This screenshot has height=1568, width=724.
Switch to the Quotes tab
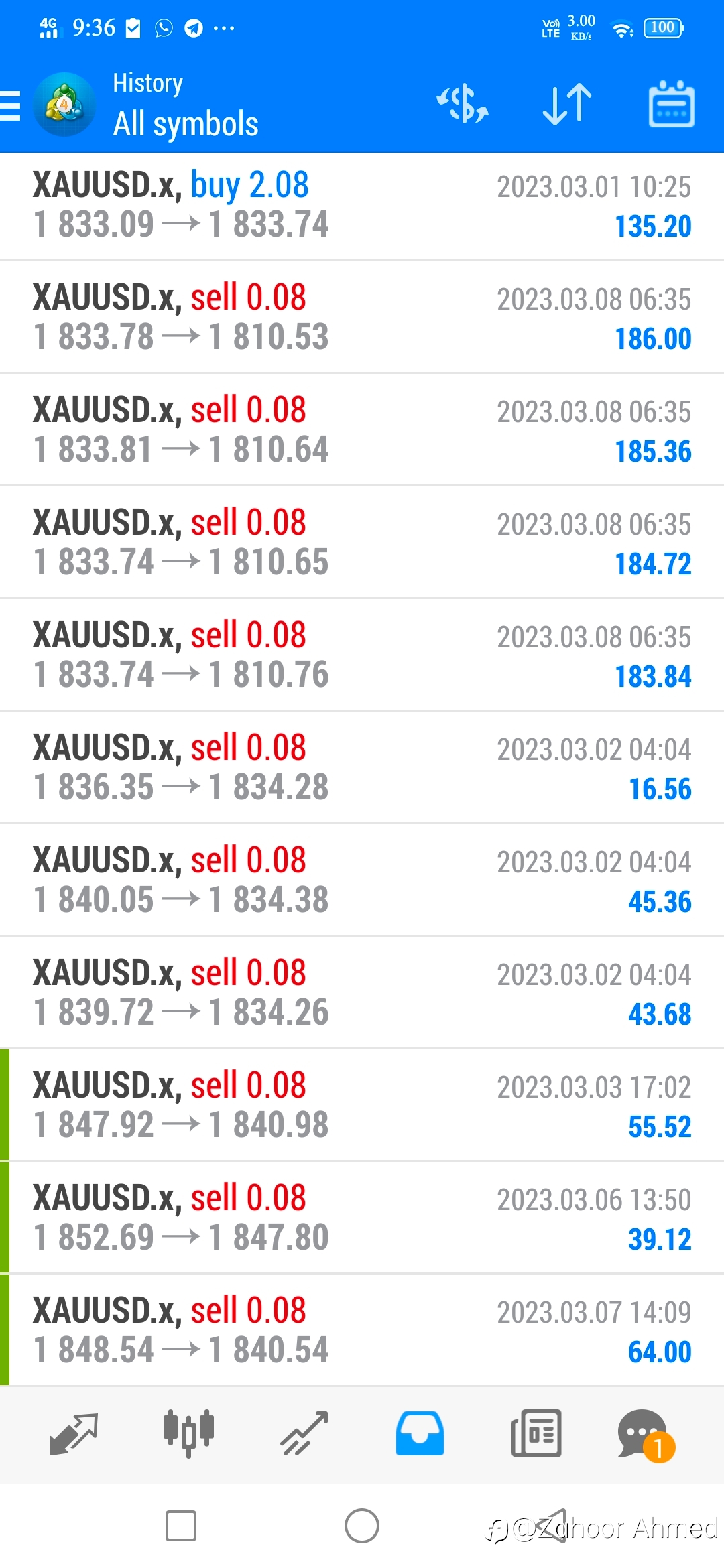[x=74, y=1434]
